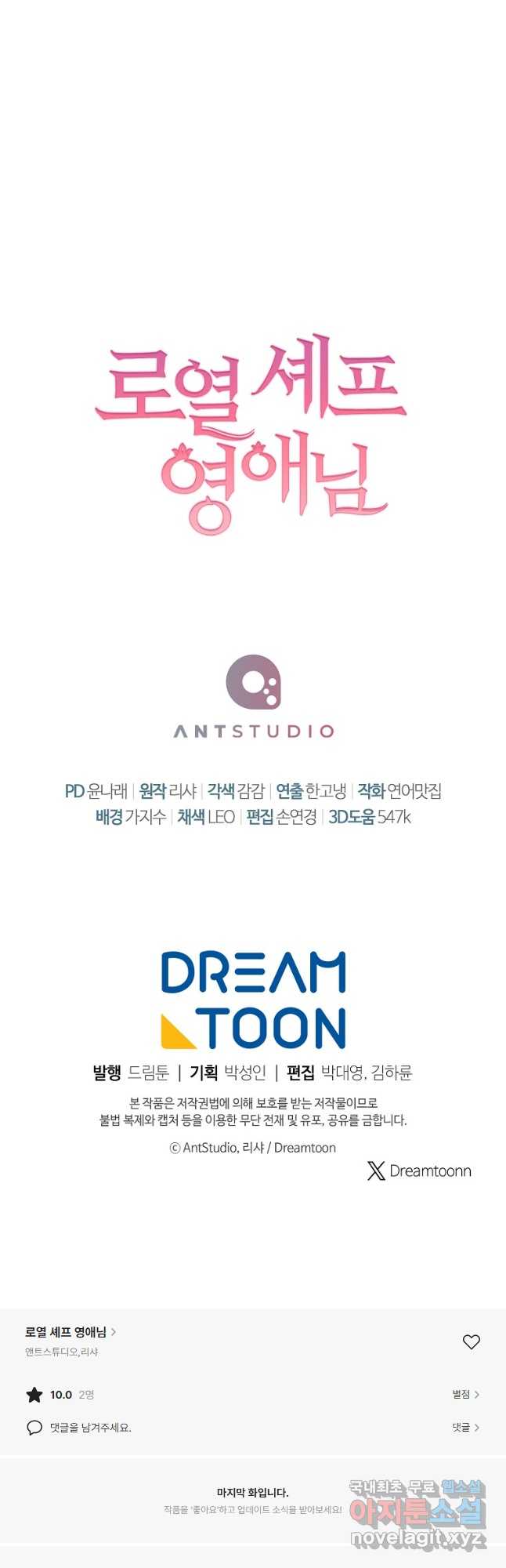The height and width of the screenshot is (1568, 506).
Task: Open the 별점 rating option
Action: click(465, 1394)
